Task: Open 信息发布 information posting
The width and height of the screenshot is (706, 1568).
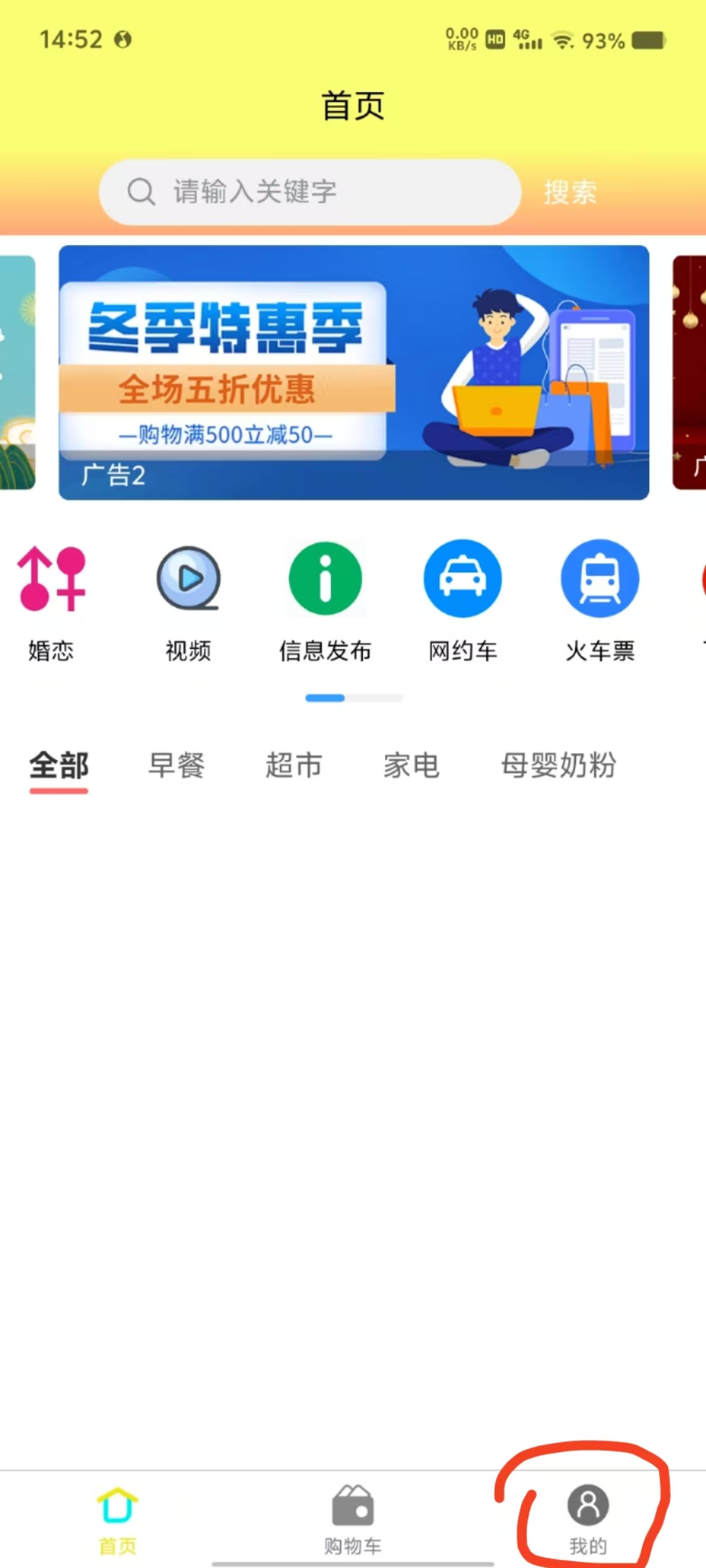Action: click(326, 602)
